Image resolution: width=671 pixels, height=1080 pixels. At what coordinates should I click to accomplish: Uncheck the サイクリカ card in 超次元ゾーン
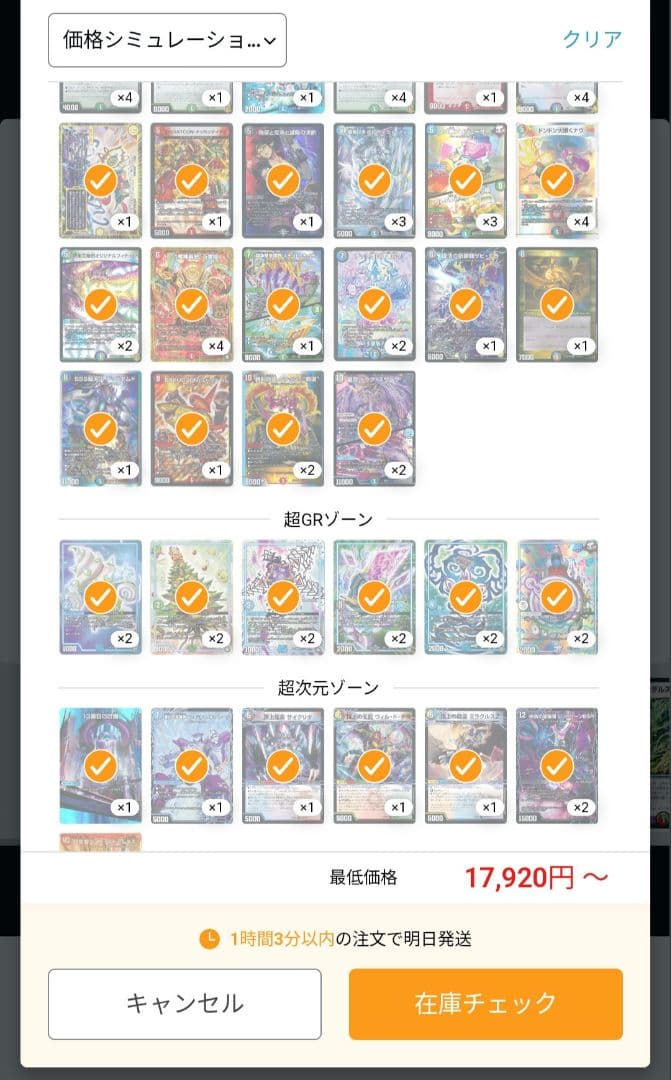pos(283,765)
